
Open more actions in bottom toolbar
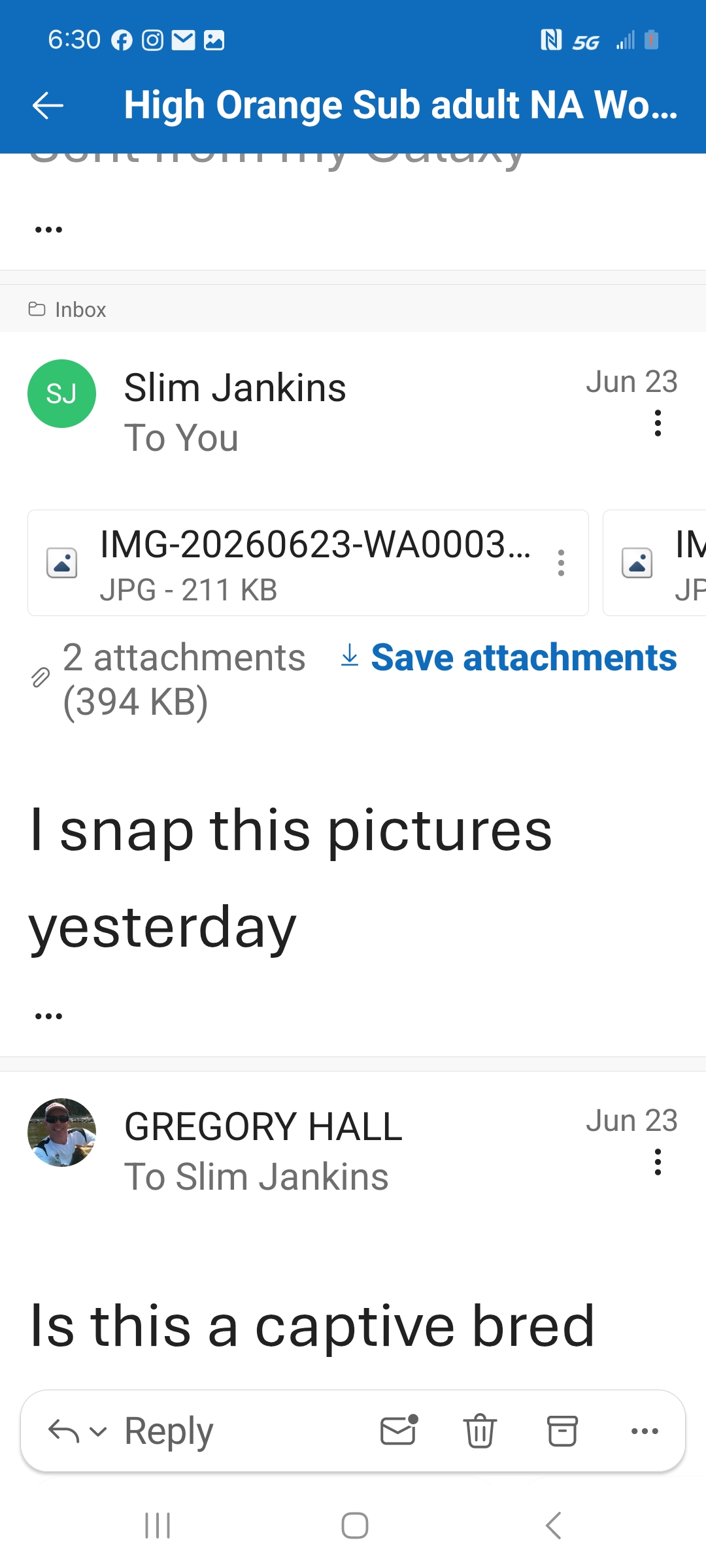[x=645, y=1431]
